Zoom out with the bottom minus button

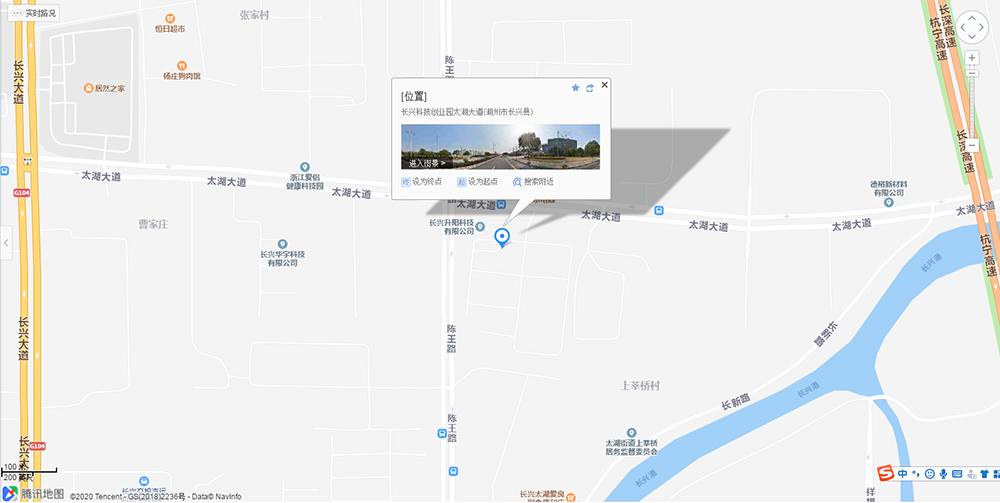click(x=972, y=146)
